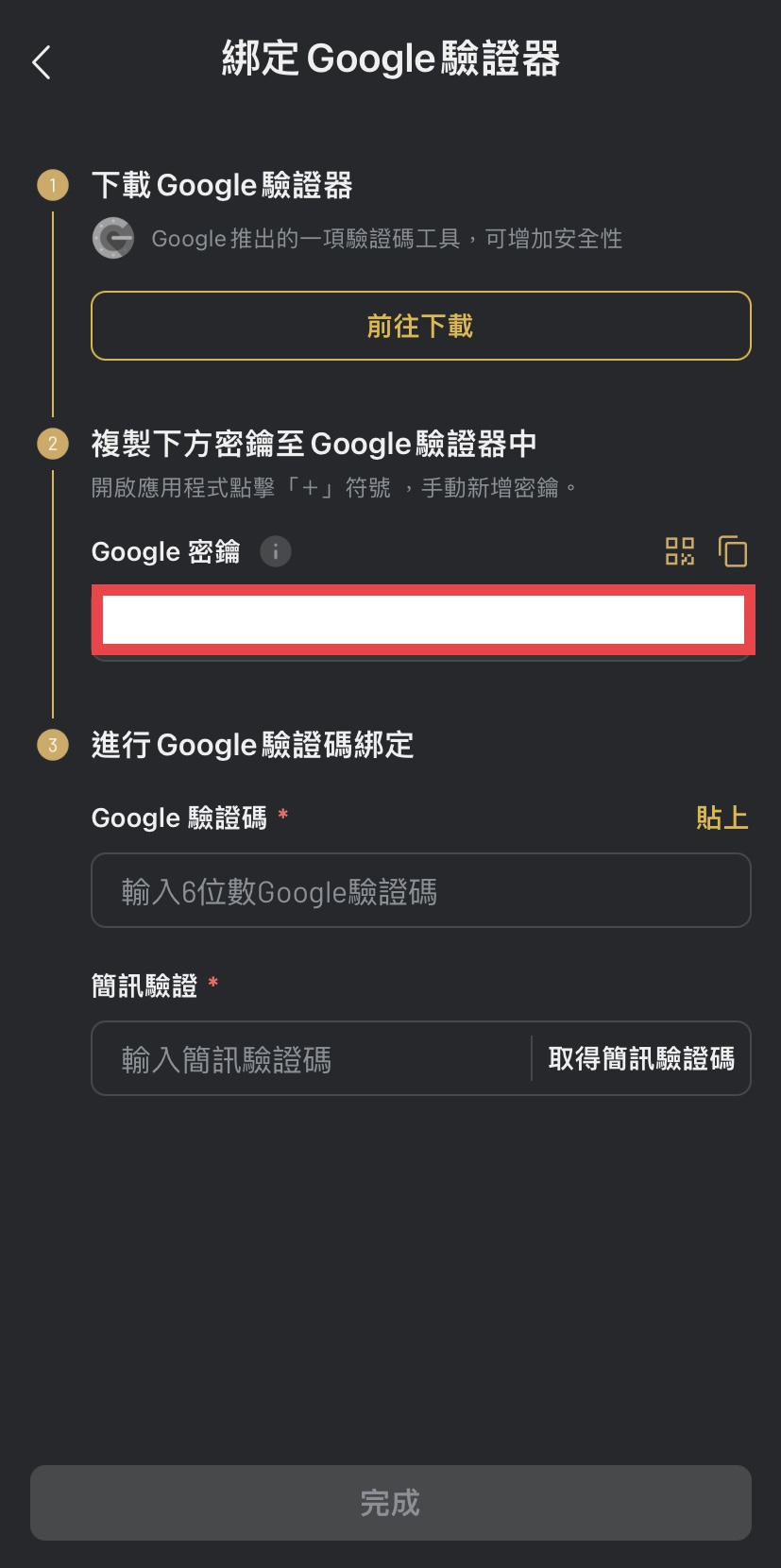Viewport: 781px width, 1568px height.
Task: Focus the SMS verification code field
Action: 312,1059
